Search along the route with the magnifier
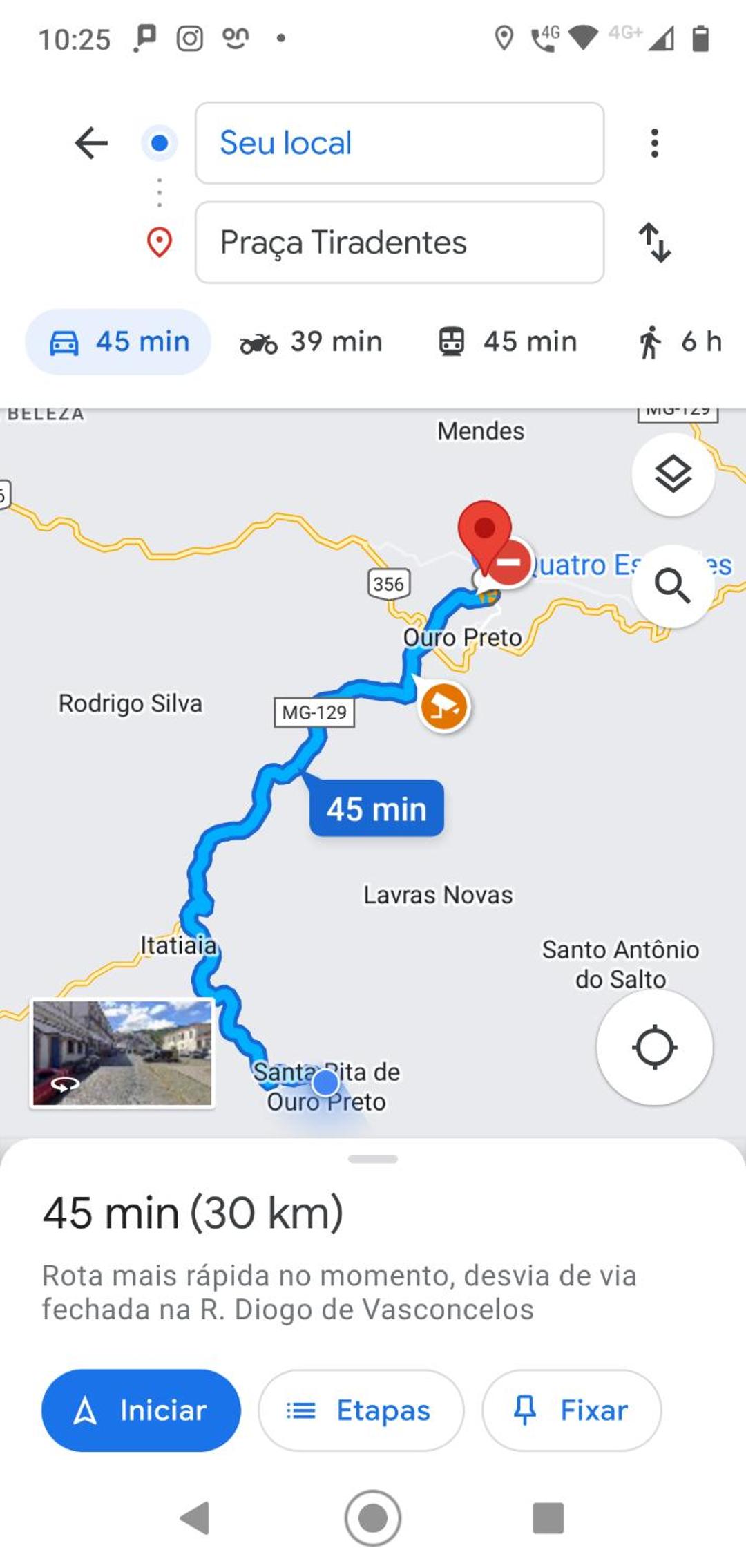The width and height of the screenshot is (746, 1568). [673, 586]
